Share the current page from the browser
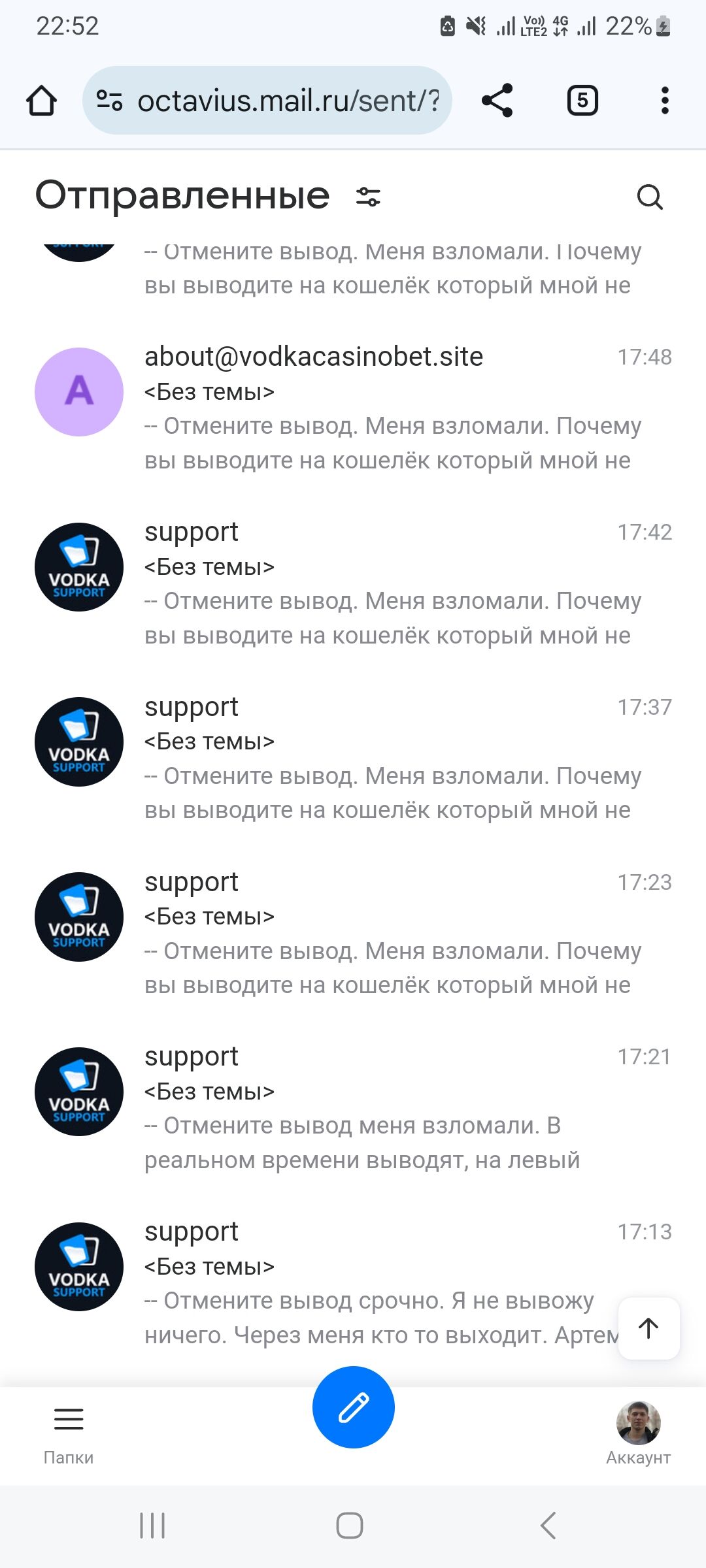The image size is (706, 1568). pyautogui.click(x=497, y=101)
